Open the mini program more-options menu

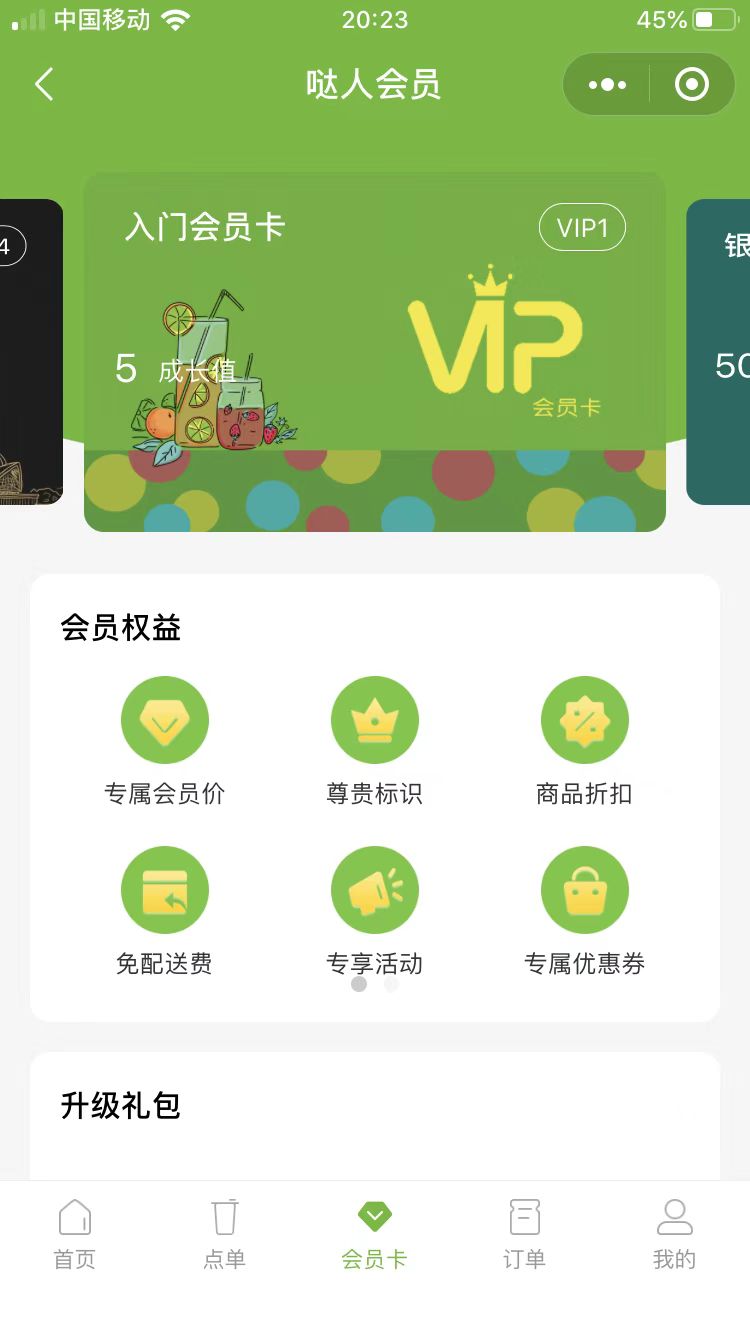click(x=607, y=85)
